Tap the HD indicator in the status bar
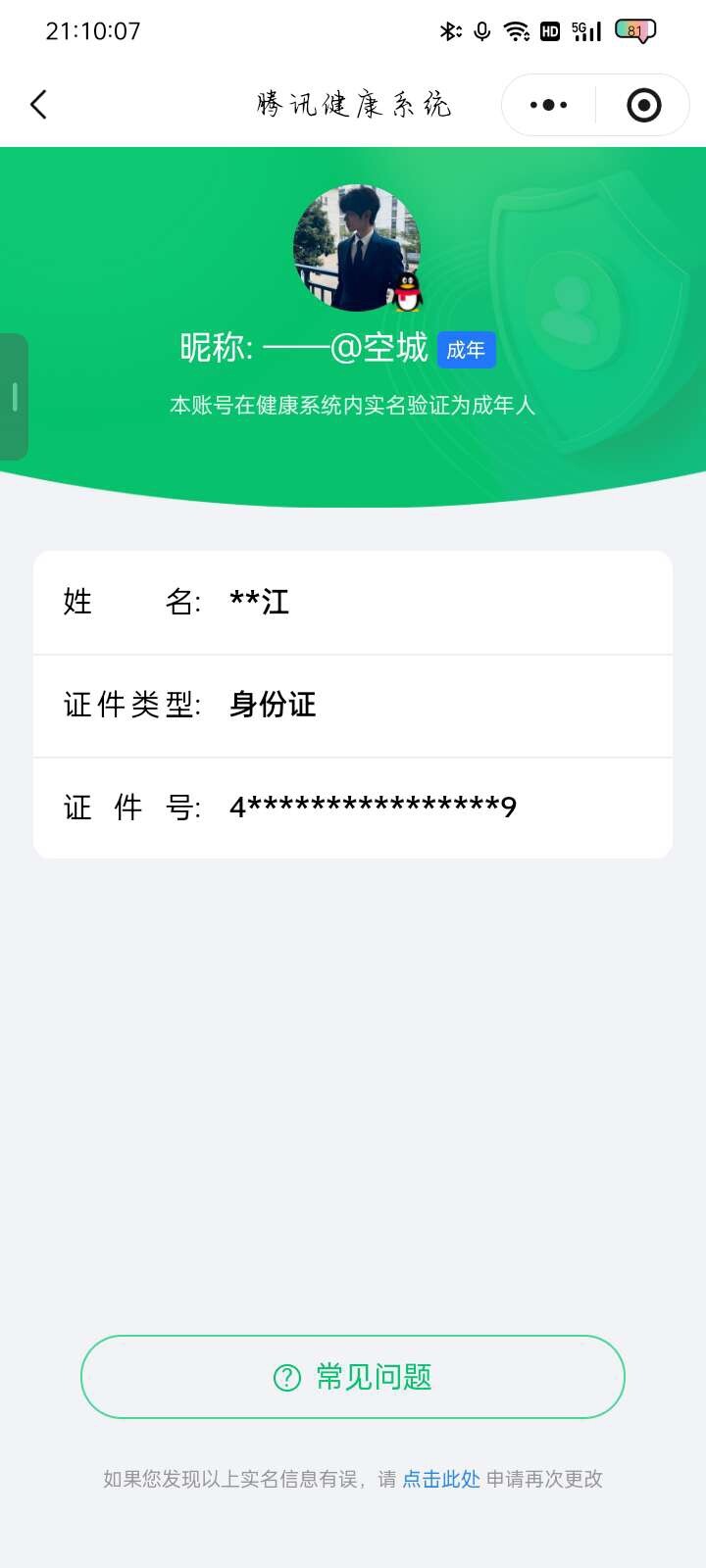Image resolution: width=706 pixels, height=1568 pixels. pyautogui.click(x=549, y=30)
